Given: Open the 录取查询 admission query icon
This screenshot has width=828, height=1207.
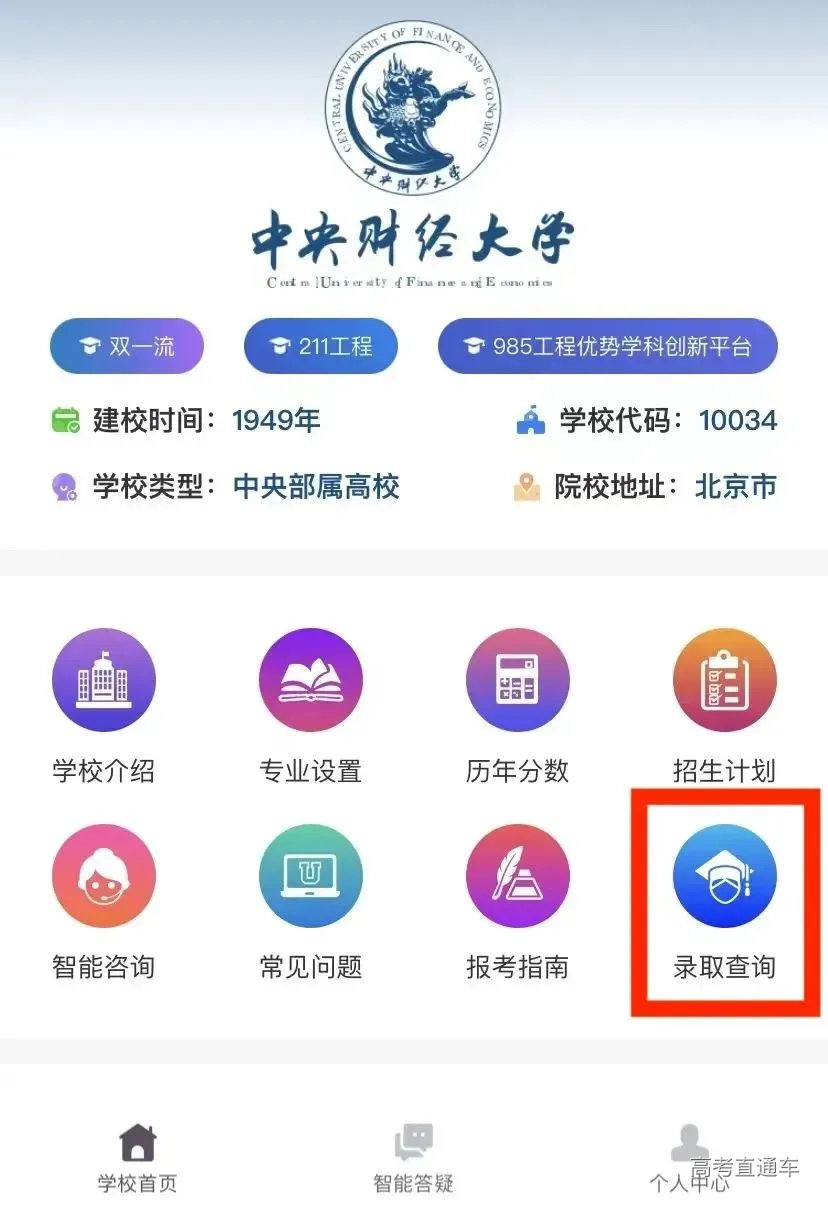Looking at the screenshot, I should [x=724, y=876].
